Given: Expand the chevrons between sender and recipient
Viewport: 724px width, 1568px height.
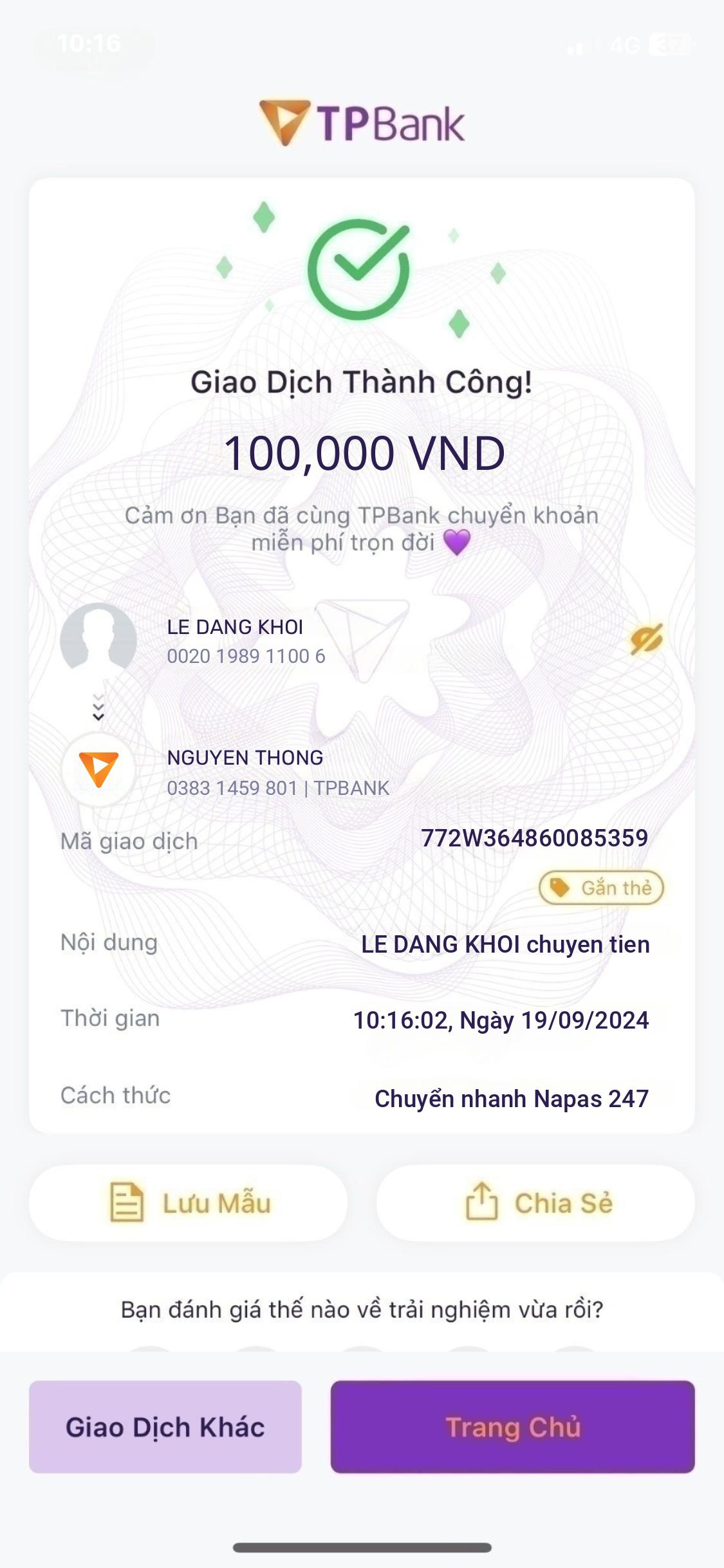Looking at the screenshot, I should click(x=98, y=705).
